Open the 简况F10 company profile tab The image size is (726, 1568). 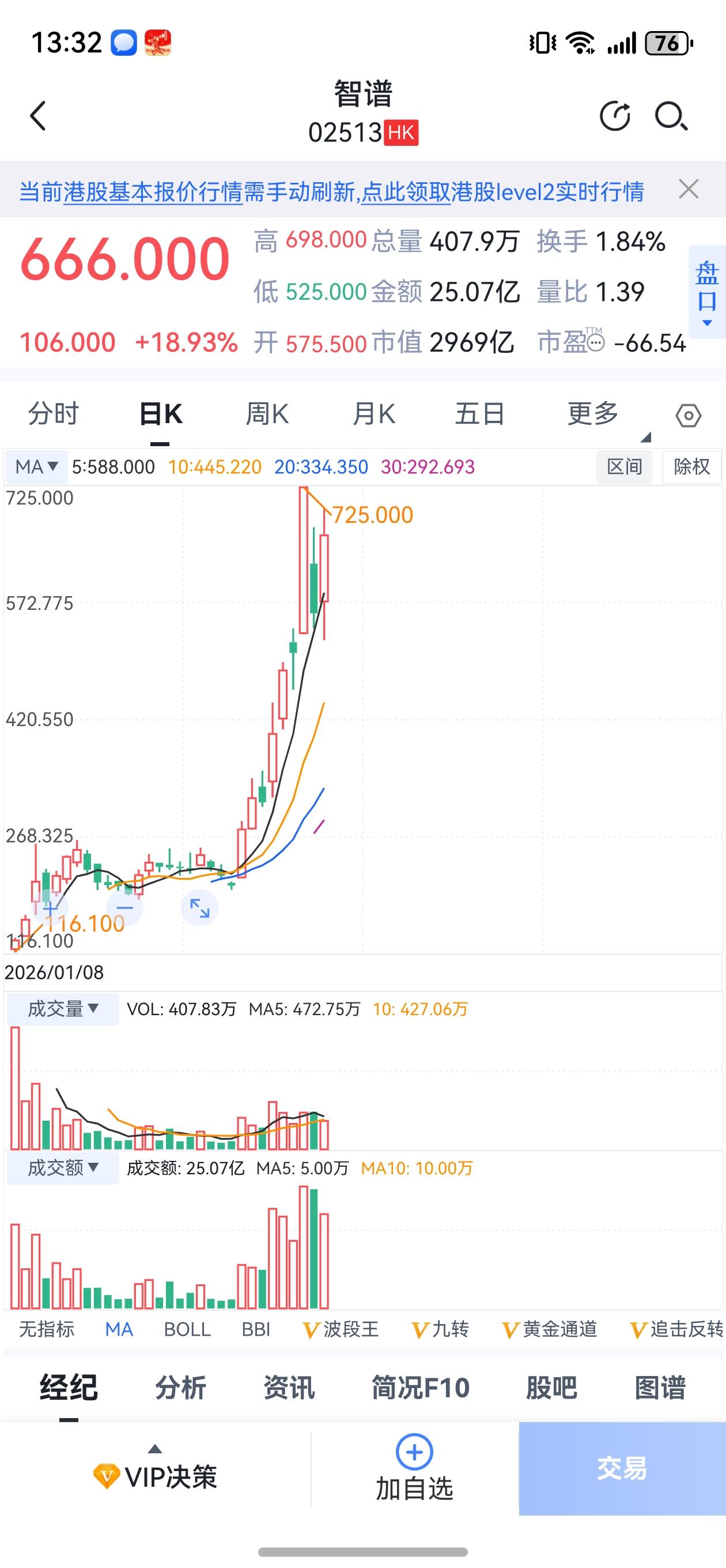click(419, 1390)
